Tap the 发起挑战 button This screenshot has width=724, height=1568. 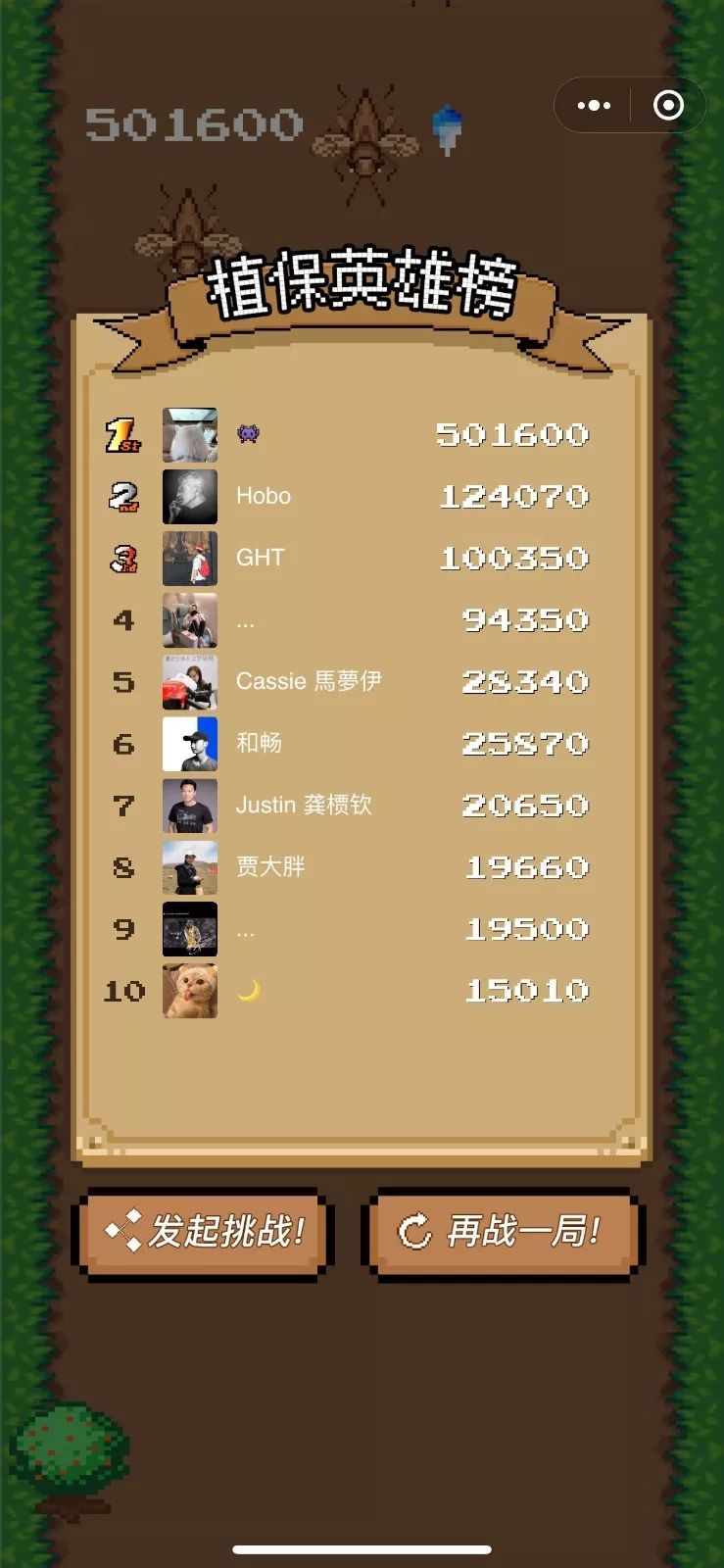203,1232
